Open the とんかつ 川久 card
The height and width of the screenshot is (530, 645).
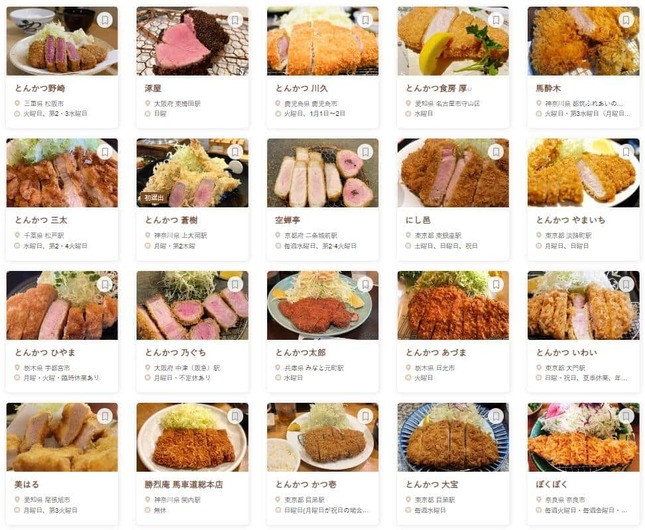point(322,88)
